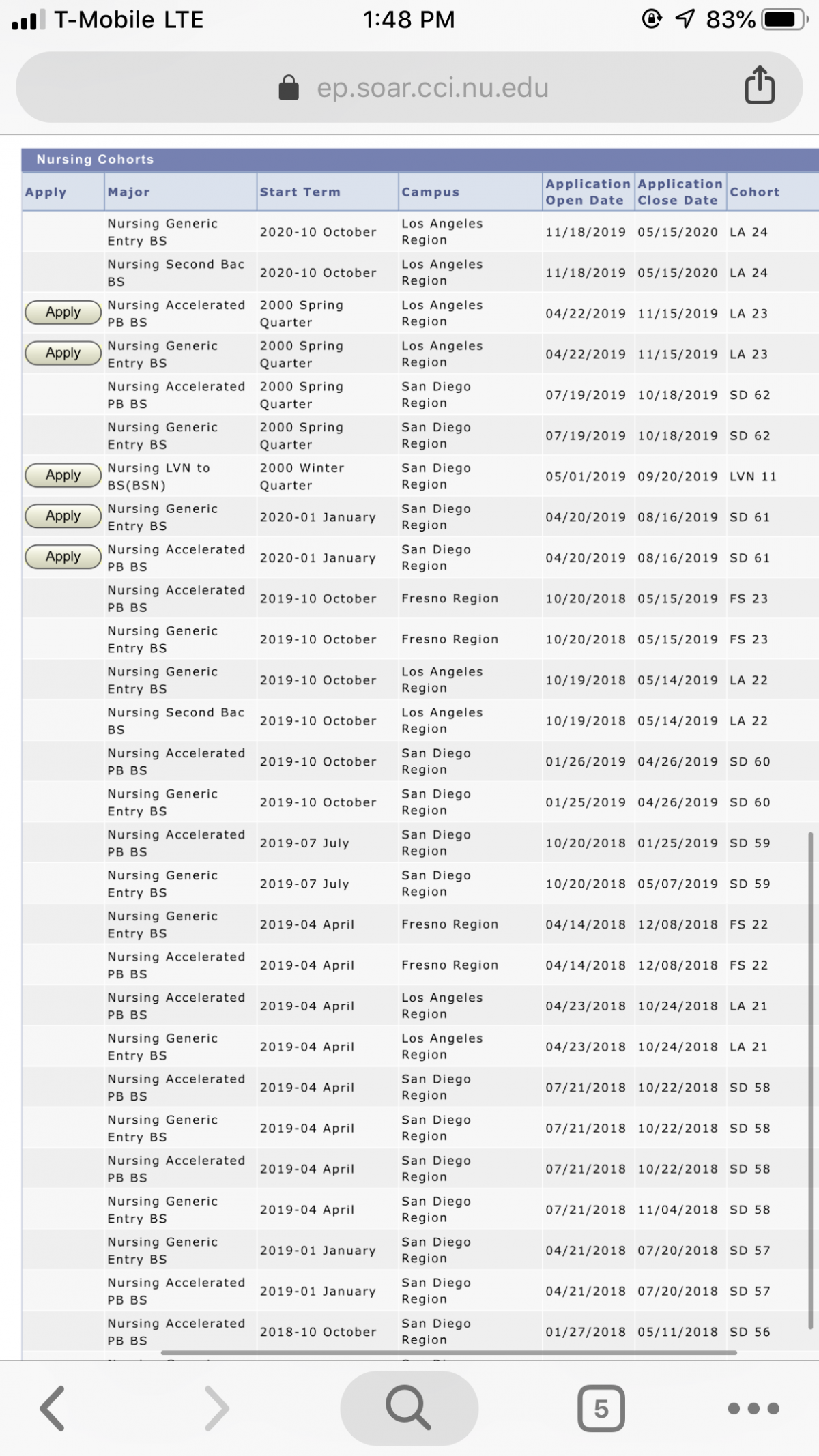
Task: Apply to Nursing Accelerated PB BS LA 23
Action: pos(63,312)
